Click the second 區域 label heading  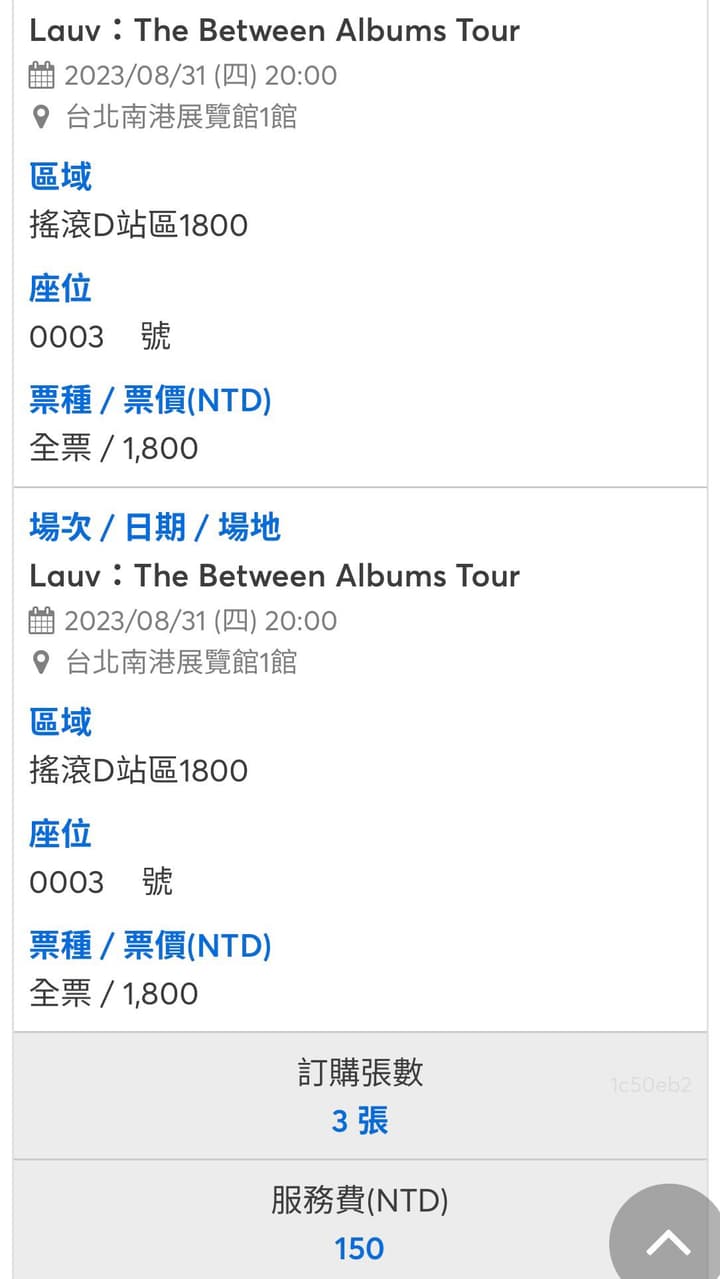60,722
